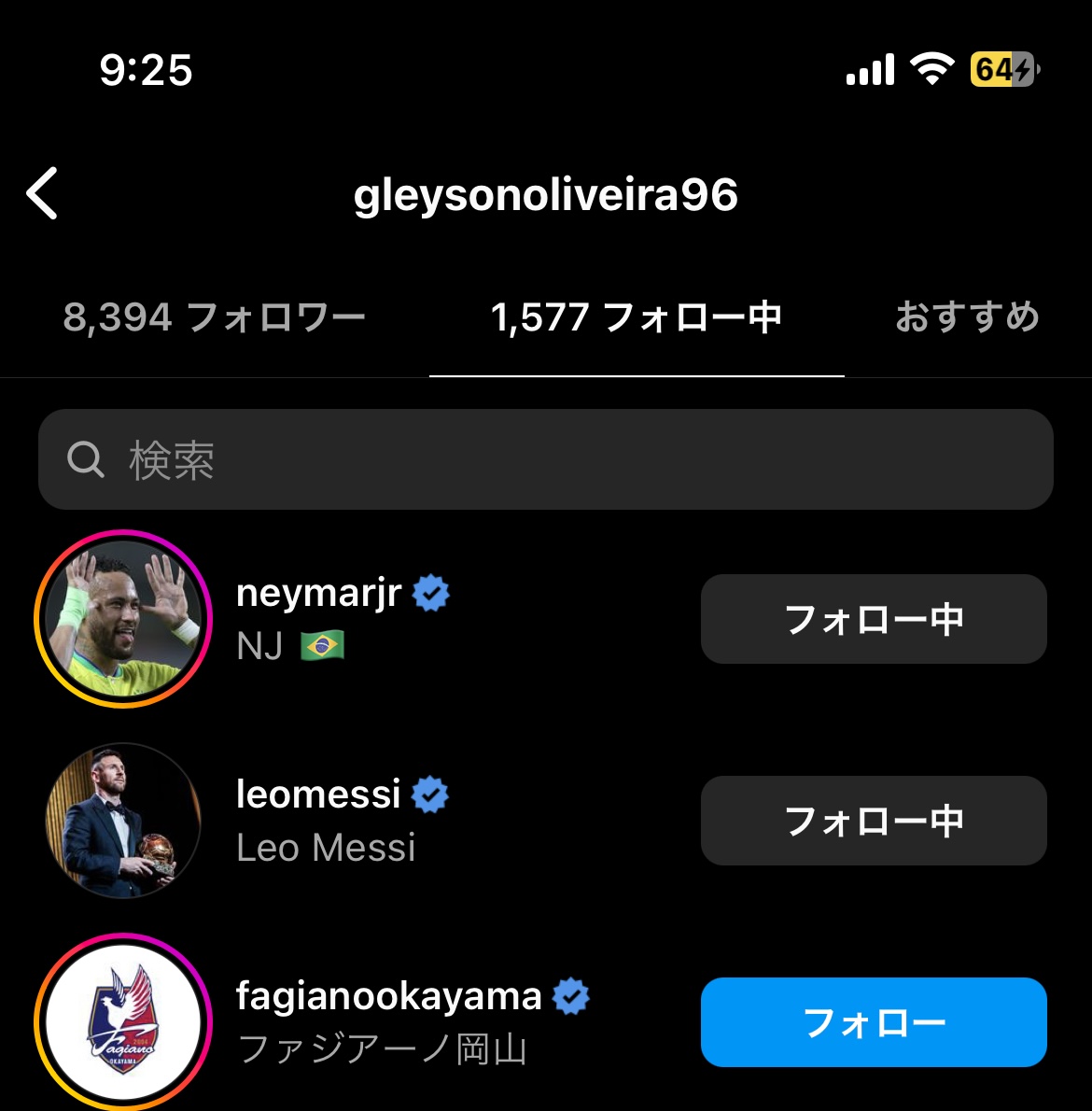Select the フォロー中 tab
Screen dimensions: 1092x1111
point(637,317)
